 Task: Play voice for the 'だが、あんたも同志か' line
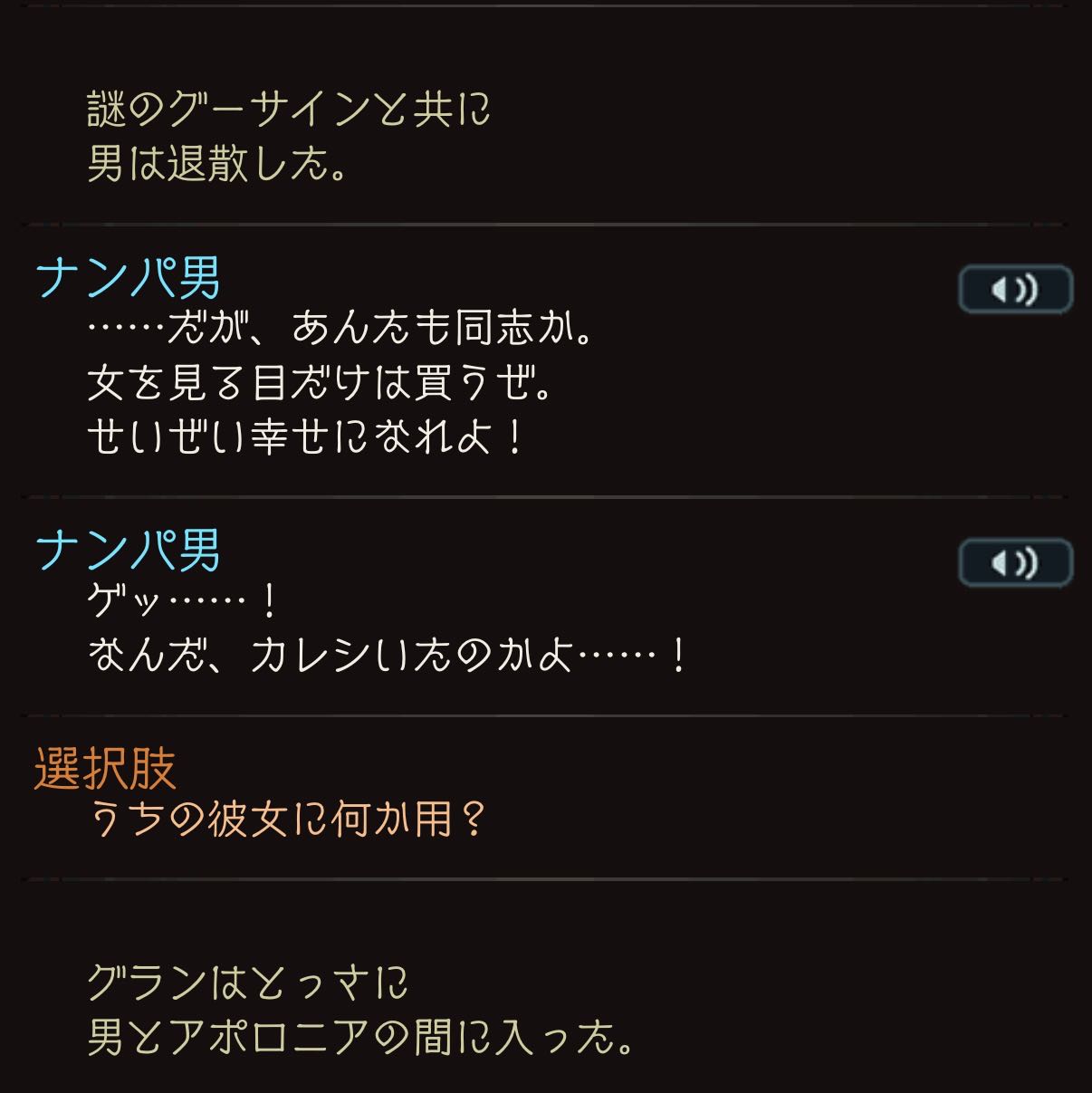coord(1015,290)
